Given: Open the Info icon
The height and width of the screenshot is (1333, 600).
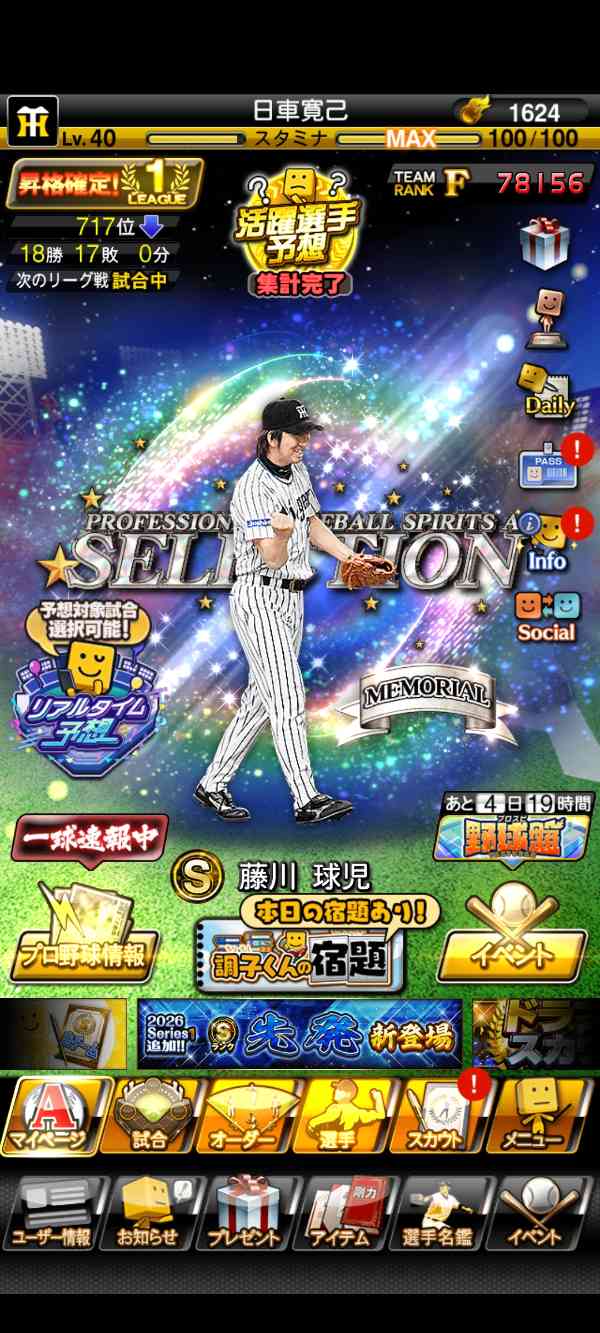Looking at the screenshot, I should tap(546, 543).
